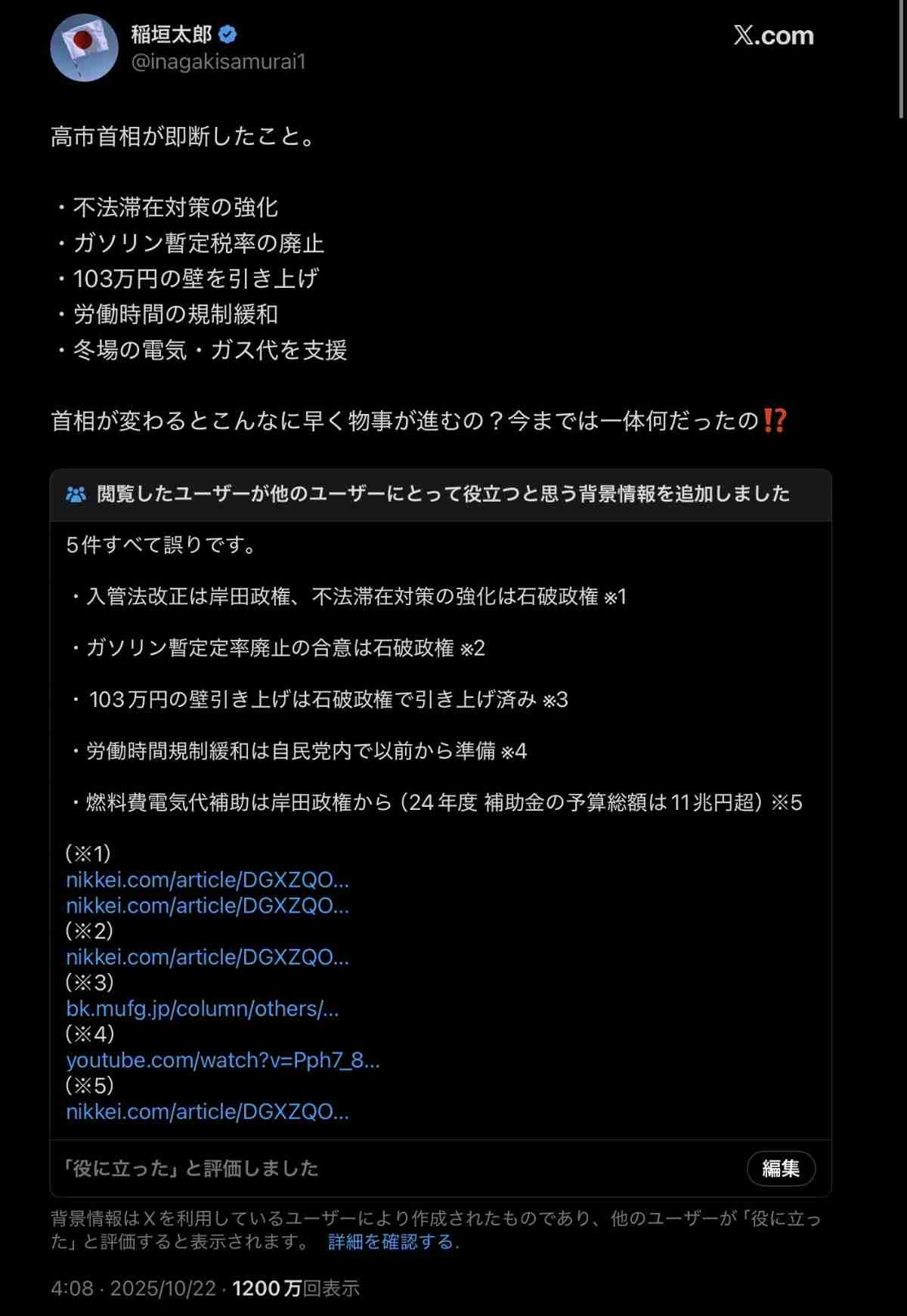Open the bk.mufg.jp column link
The height and width of the screenshot is (1316, 907).
pos(202,1009)
